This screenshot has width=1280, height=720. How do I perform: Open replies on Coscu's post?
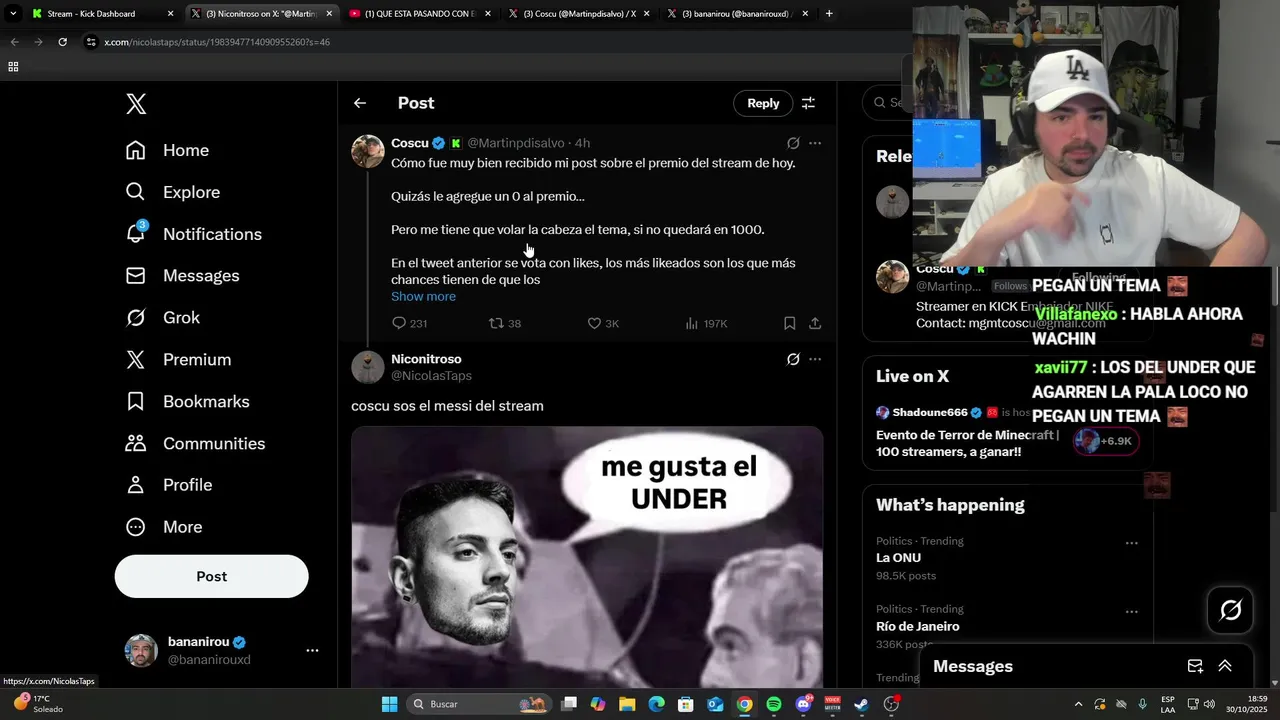click(x=399, y=323)
